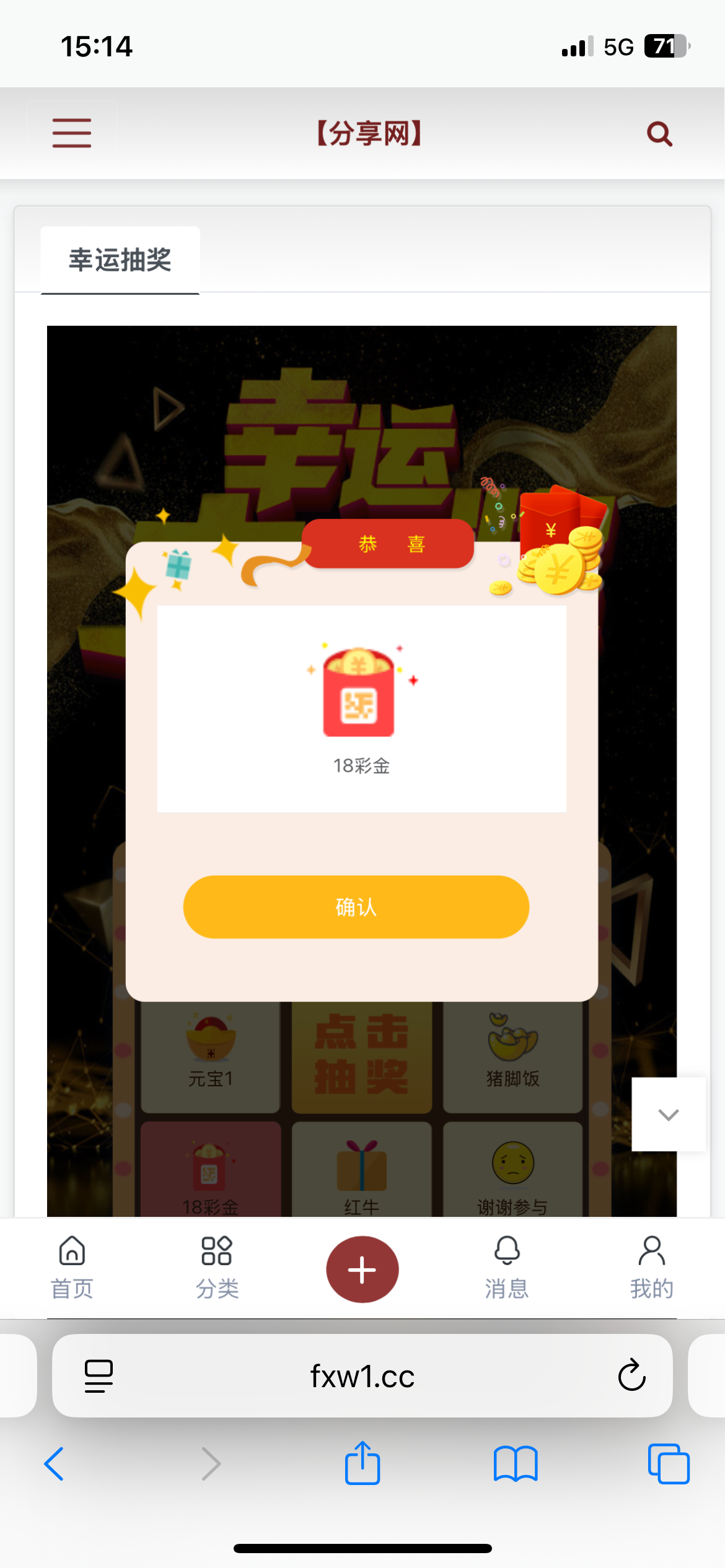Expand the floating chevron down button
Image resolution: width=725 pixels, height=1568 pixels.
[x=668, y=1114]
